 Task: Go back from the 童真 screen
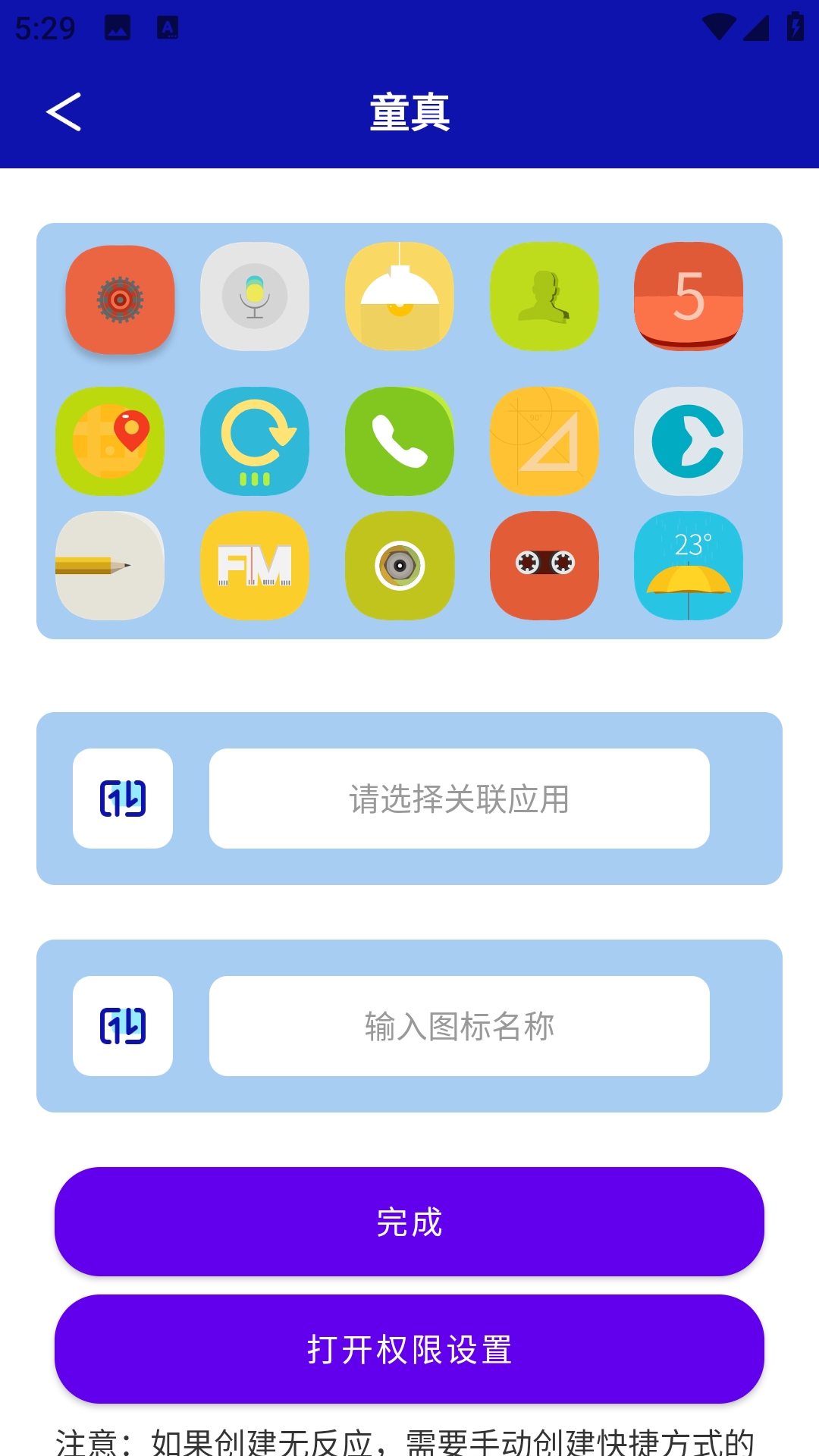tap(64, 112)
